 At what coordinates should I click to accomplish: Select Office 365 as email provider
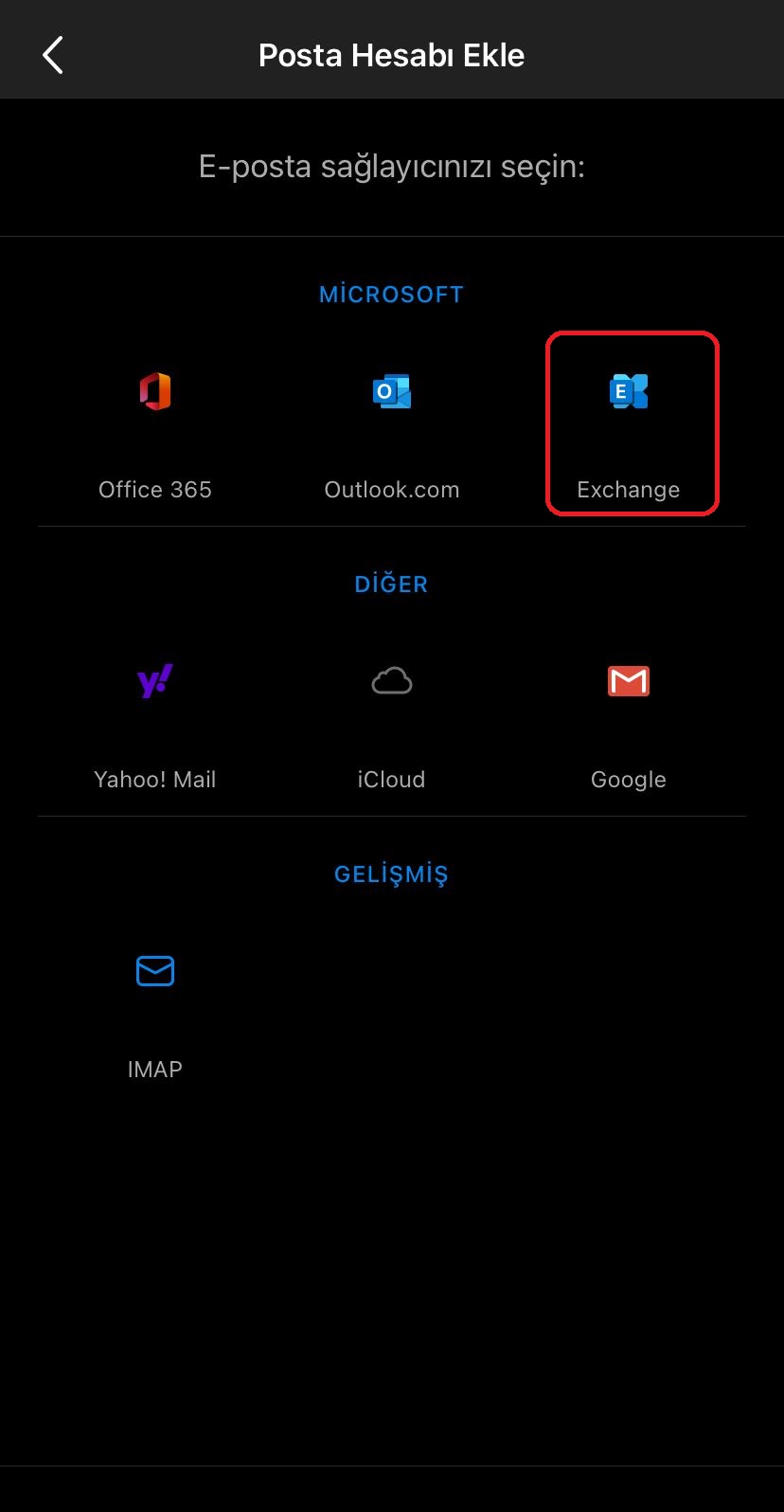coord(155,426)
